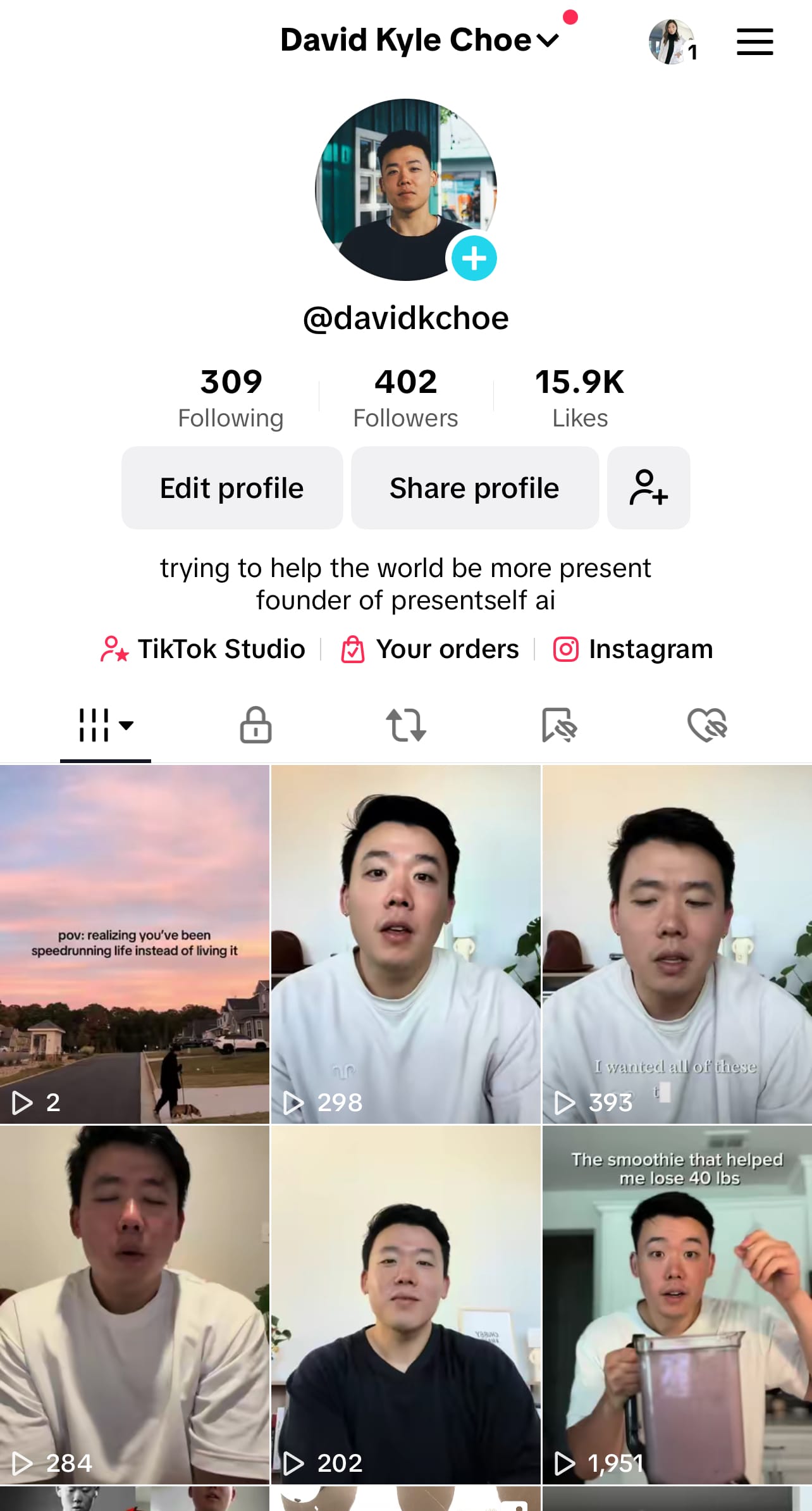812x1511 pixels.
Task: Open the smoothie video with 1,951 views
Action: (677, 1303)
